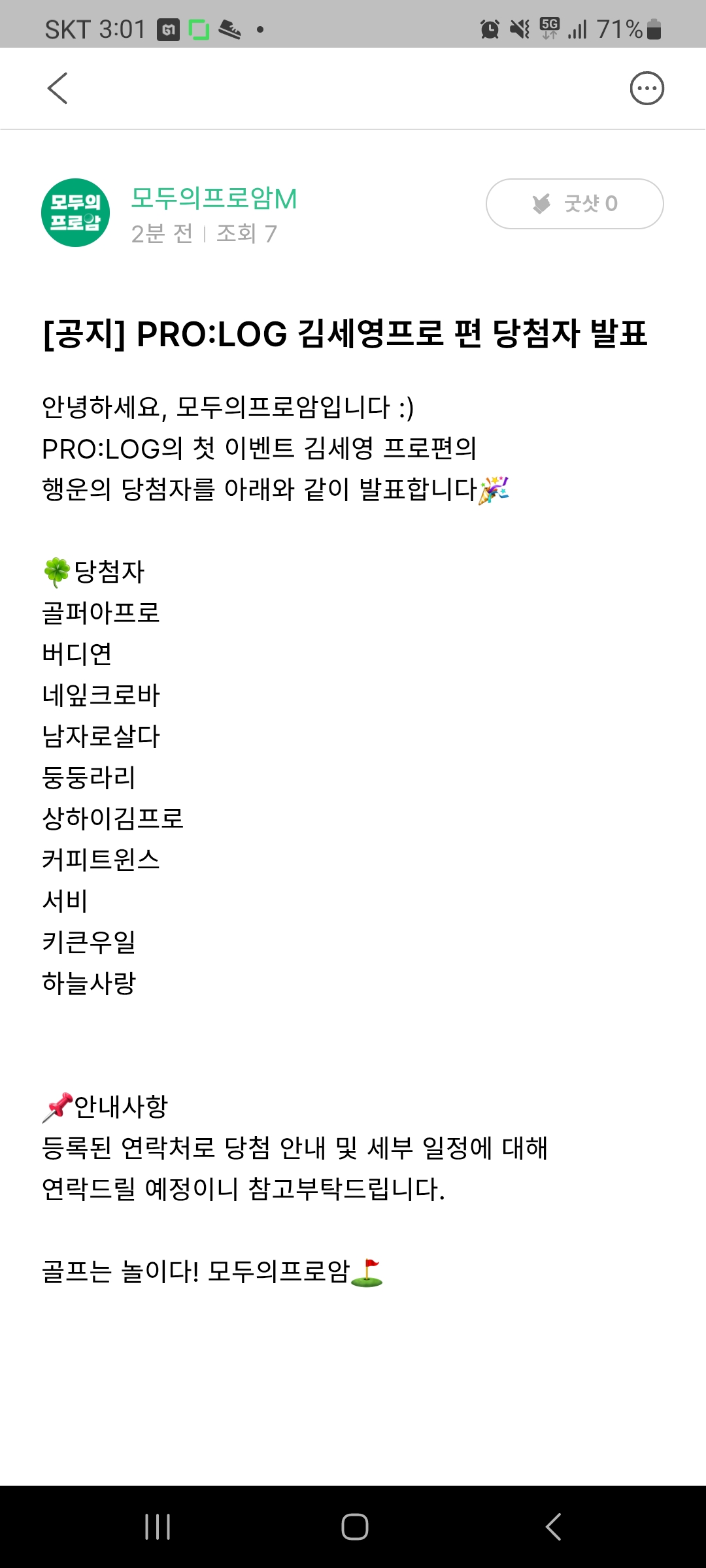The height and width of the screenshot is (1568, 706).
Task: Tap the system back button
Action: click(x=553, y=1527)
